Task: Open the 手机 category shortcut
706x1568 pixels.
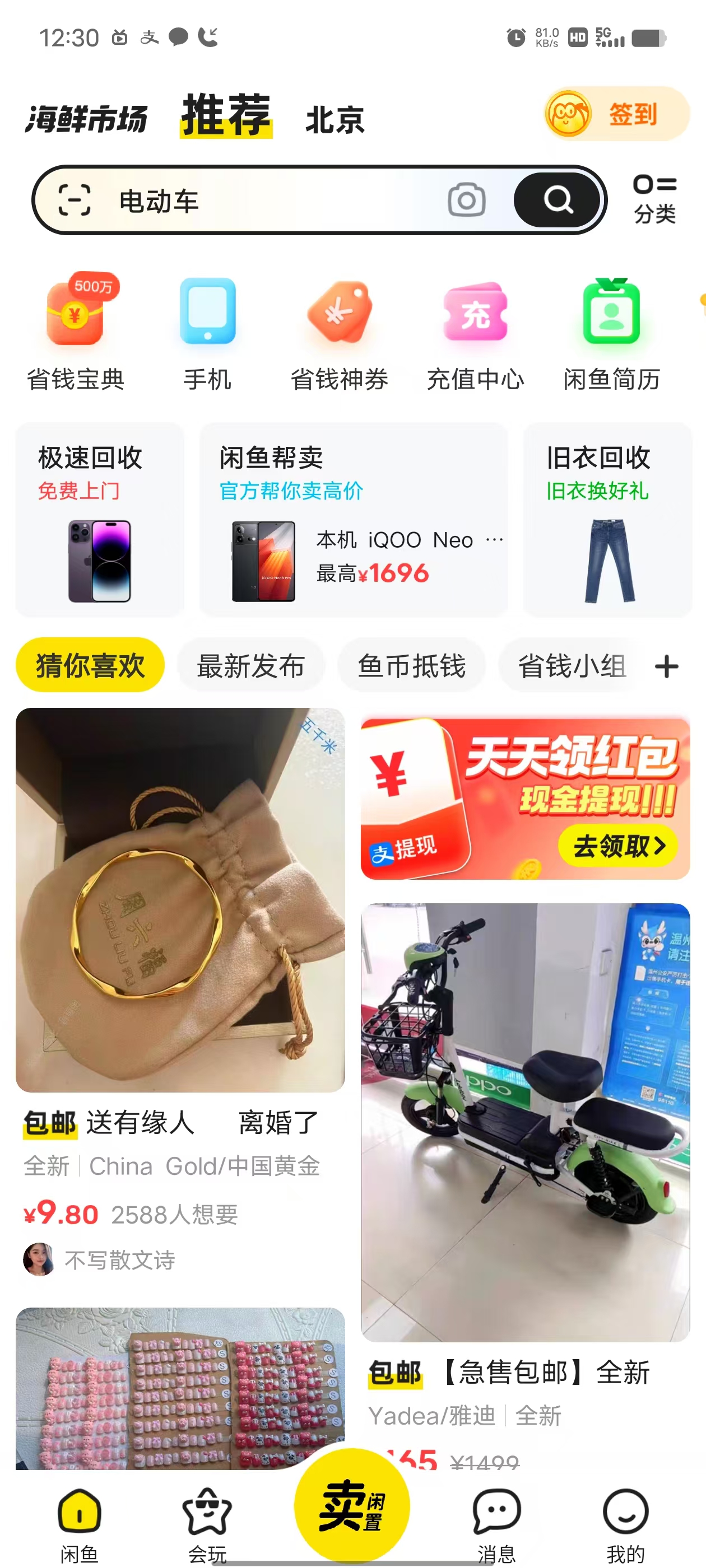Action: click(208, 332)
